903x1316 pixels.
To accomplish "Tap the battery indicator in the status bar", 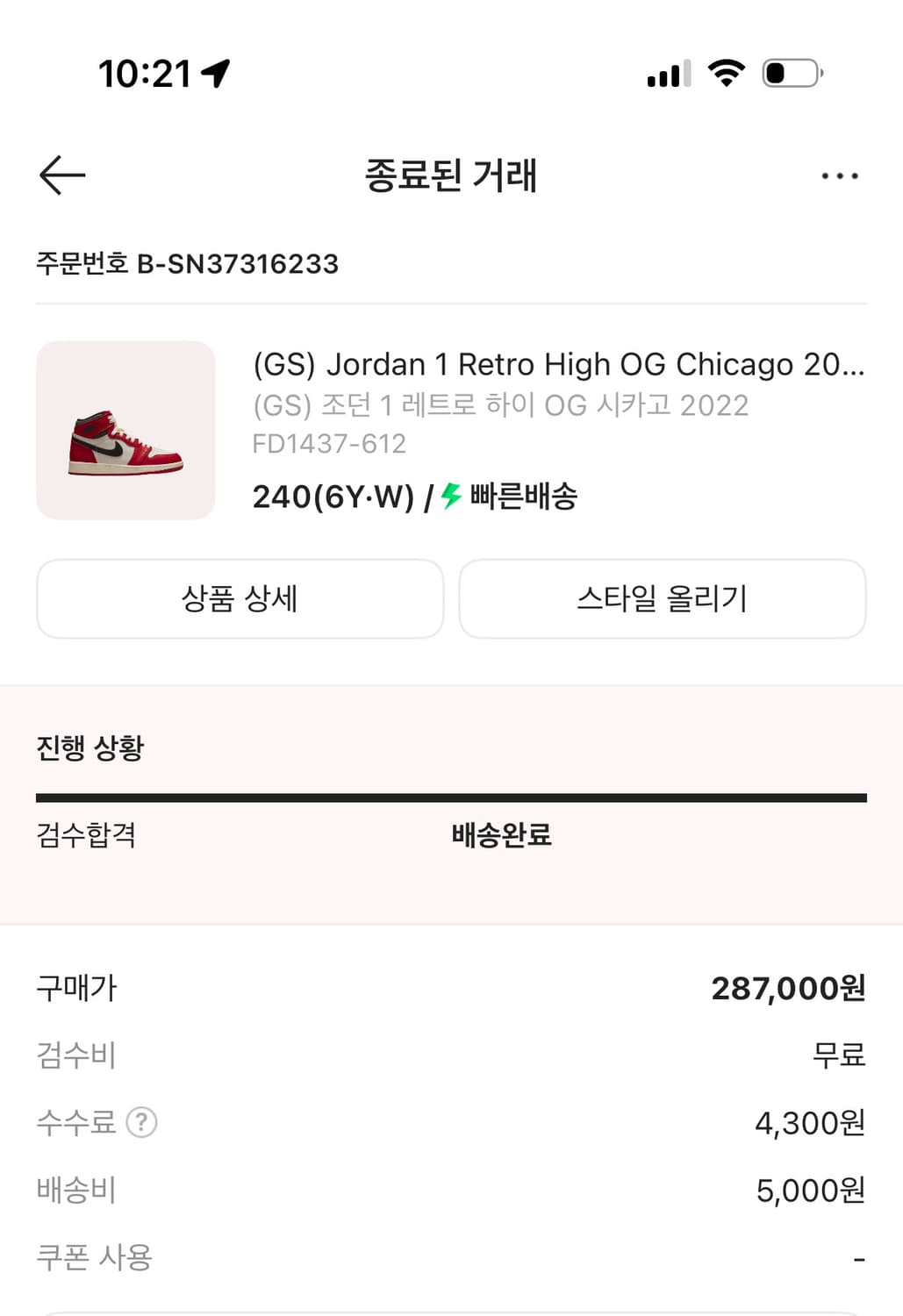I will point(788,75).
